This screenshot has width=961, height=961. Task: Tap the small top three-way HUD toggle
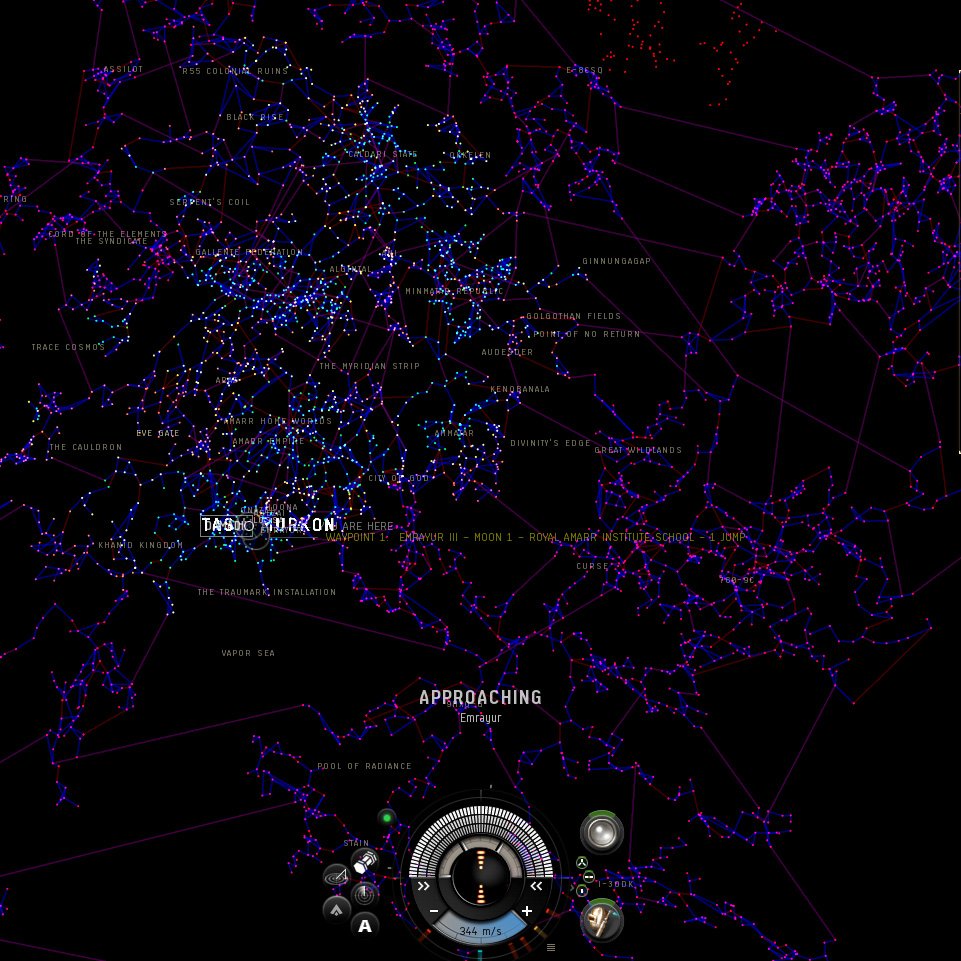[582, 864]
